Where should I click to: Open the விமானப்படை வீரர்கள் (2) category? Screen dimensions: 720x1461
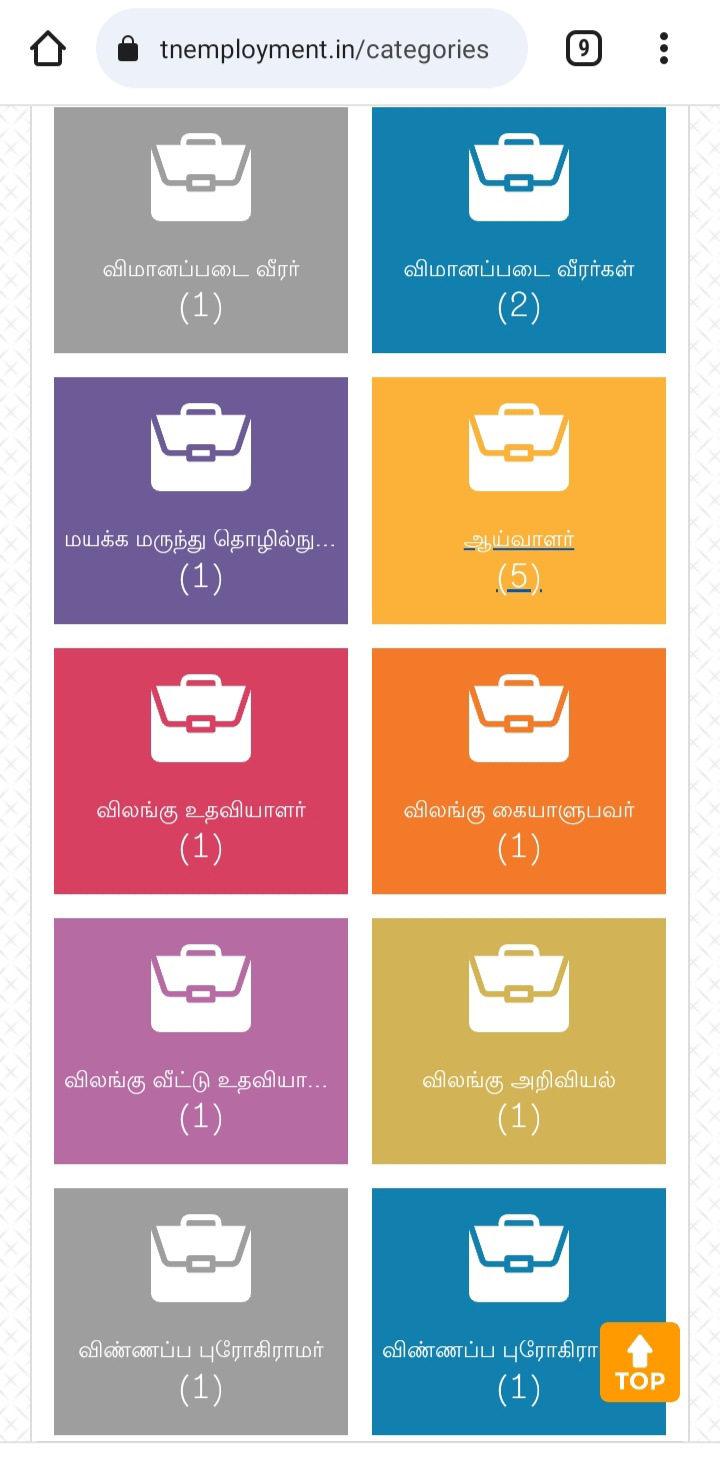pyautogui.click(x=518, y=231)
